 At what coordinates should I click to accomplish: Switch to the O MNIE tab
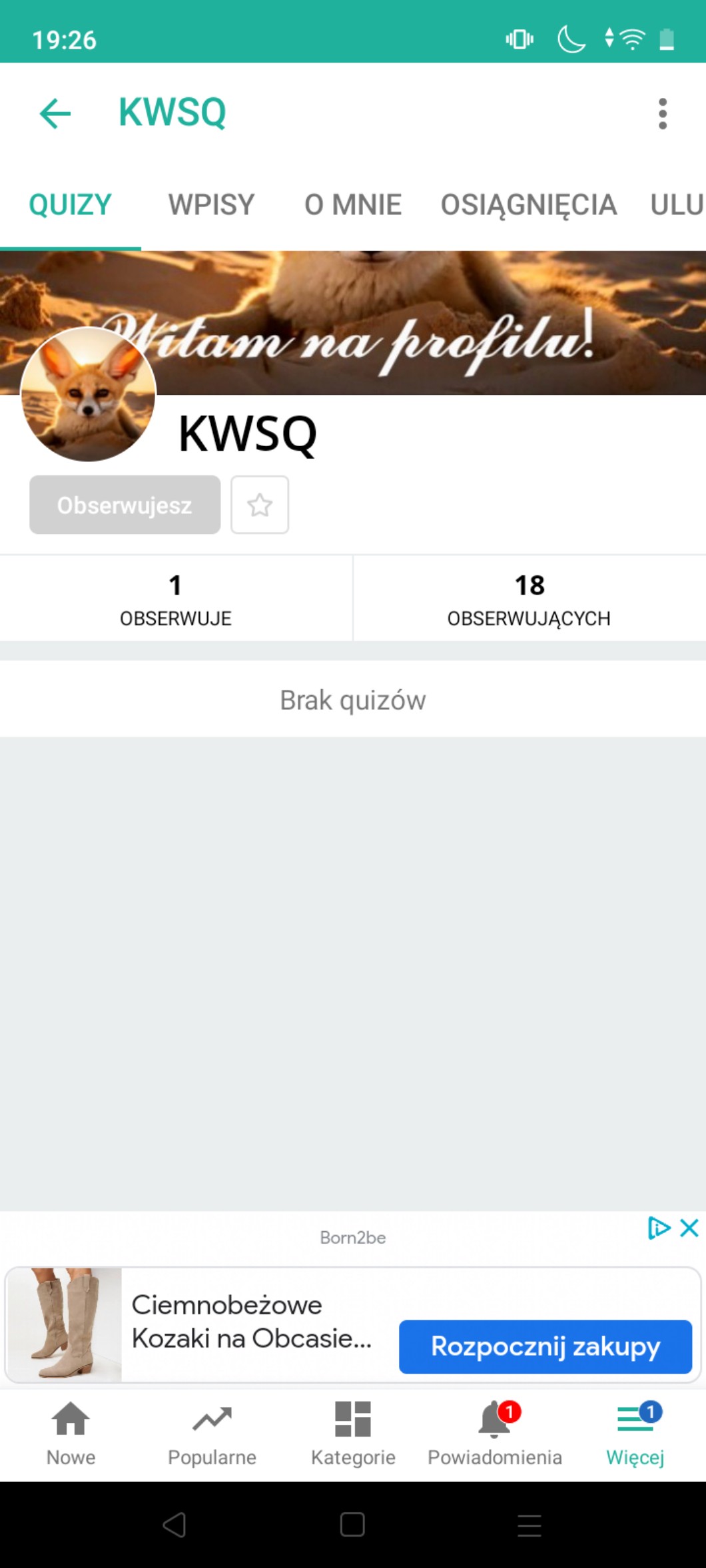tap(352, 204)
